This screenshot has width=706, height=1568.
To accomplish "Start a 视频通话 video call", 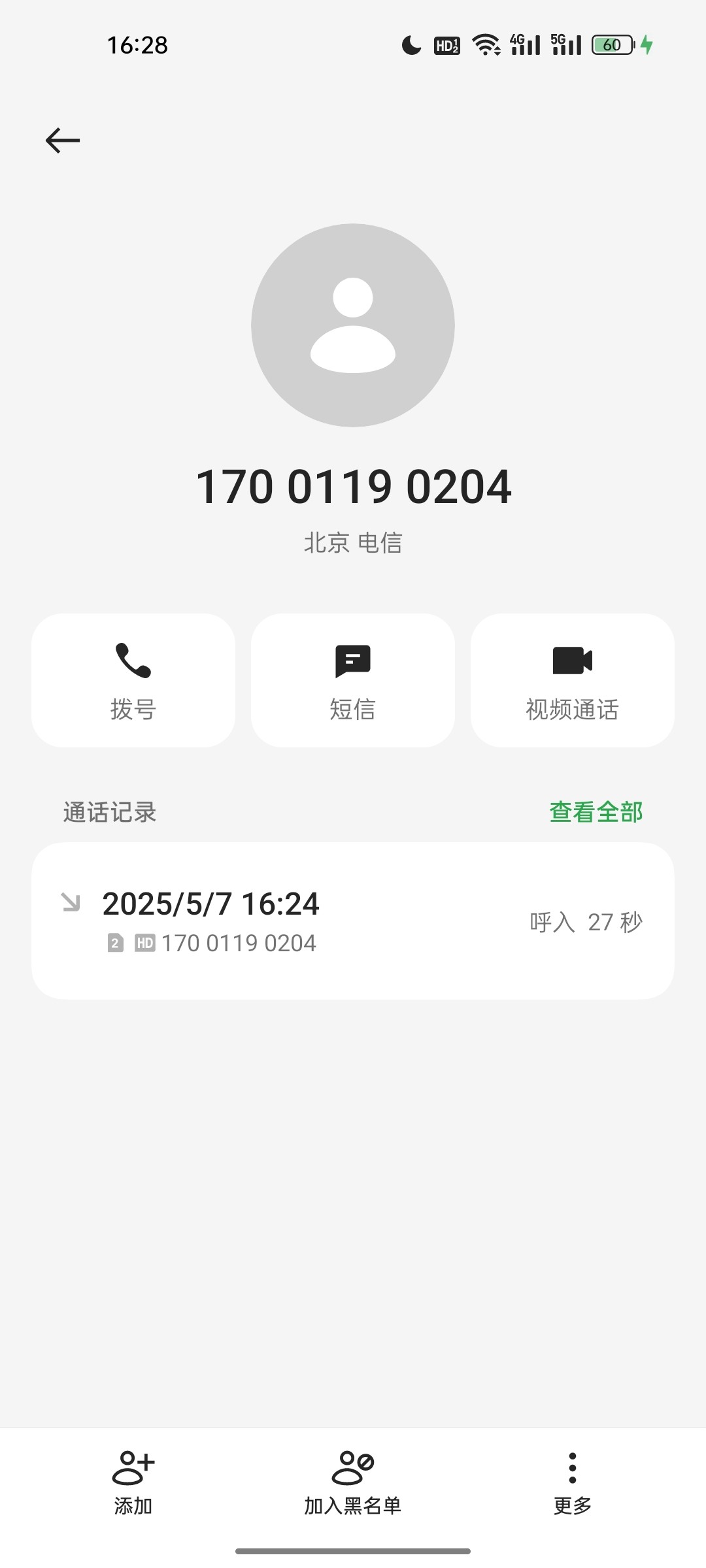I will pyautogui.click(x=572, y=680).
